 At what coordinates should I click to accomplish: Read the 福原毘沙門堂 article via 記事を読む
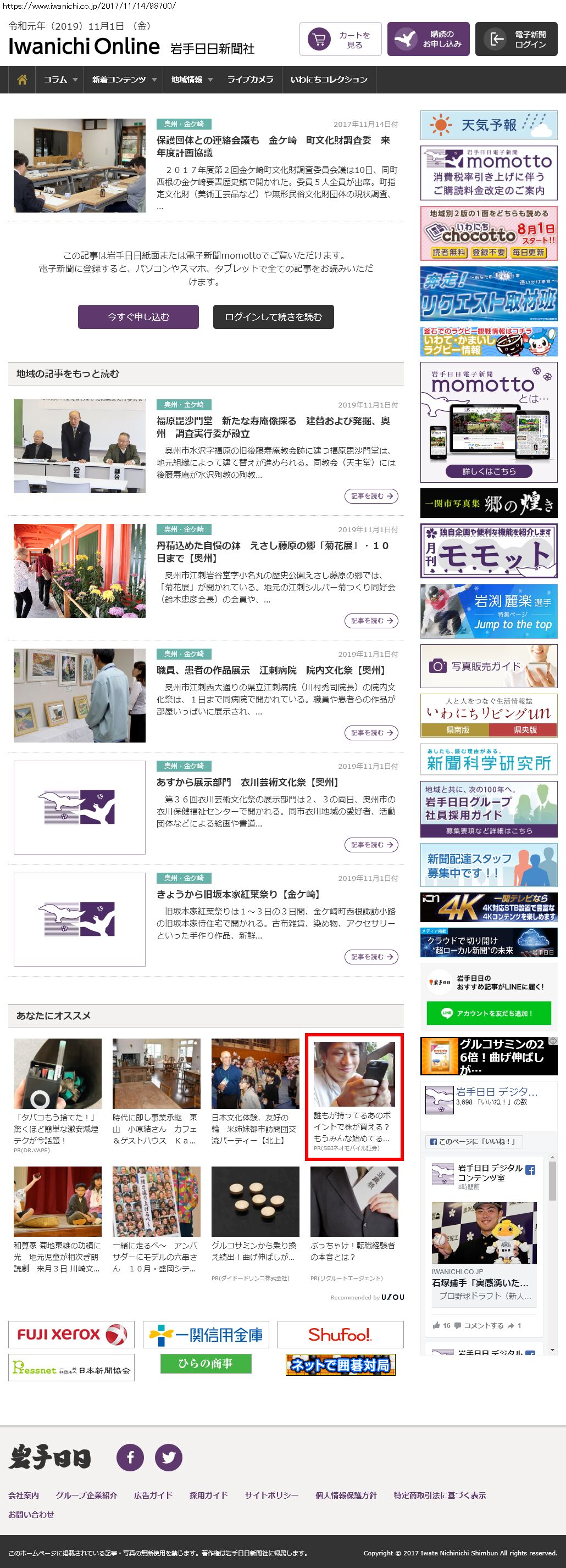[371, 496]
